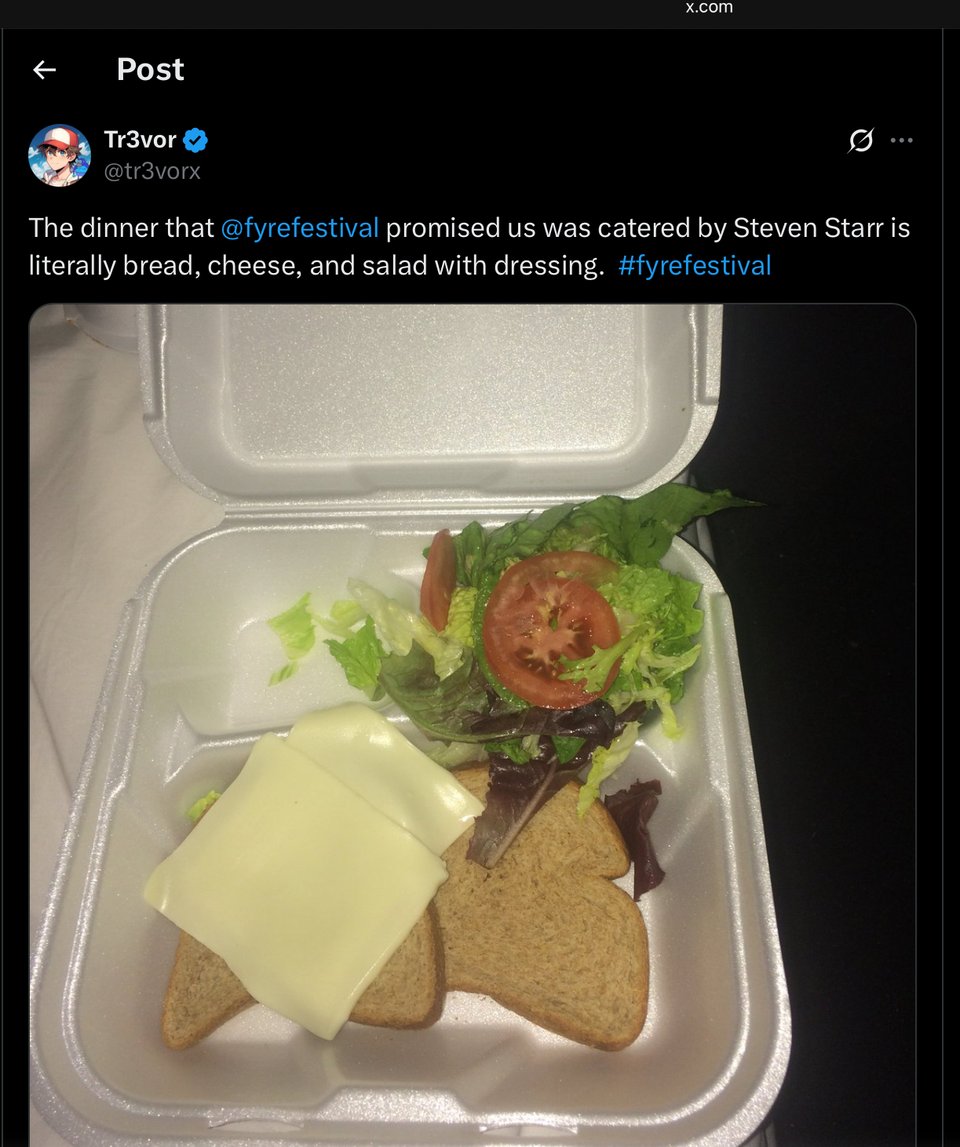Viewport: 960px width, 1147px height.
Task: Open the Grok icon on the post
Action: (x=860, y=140)
